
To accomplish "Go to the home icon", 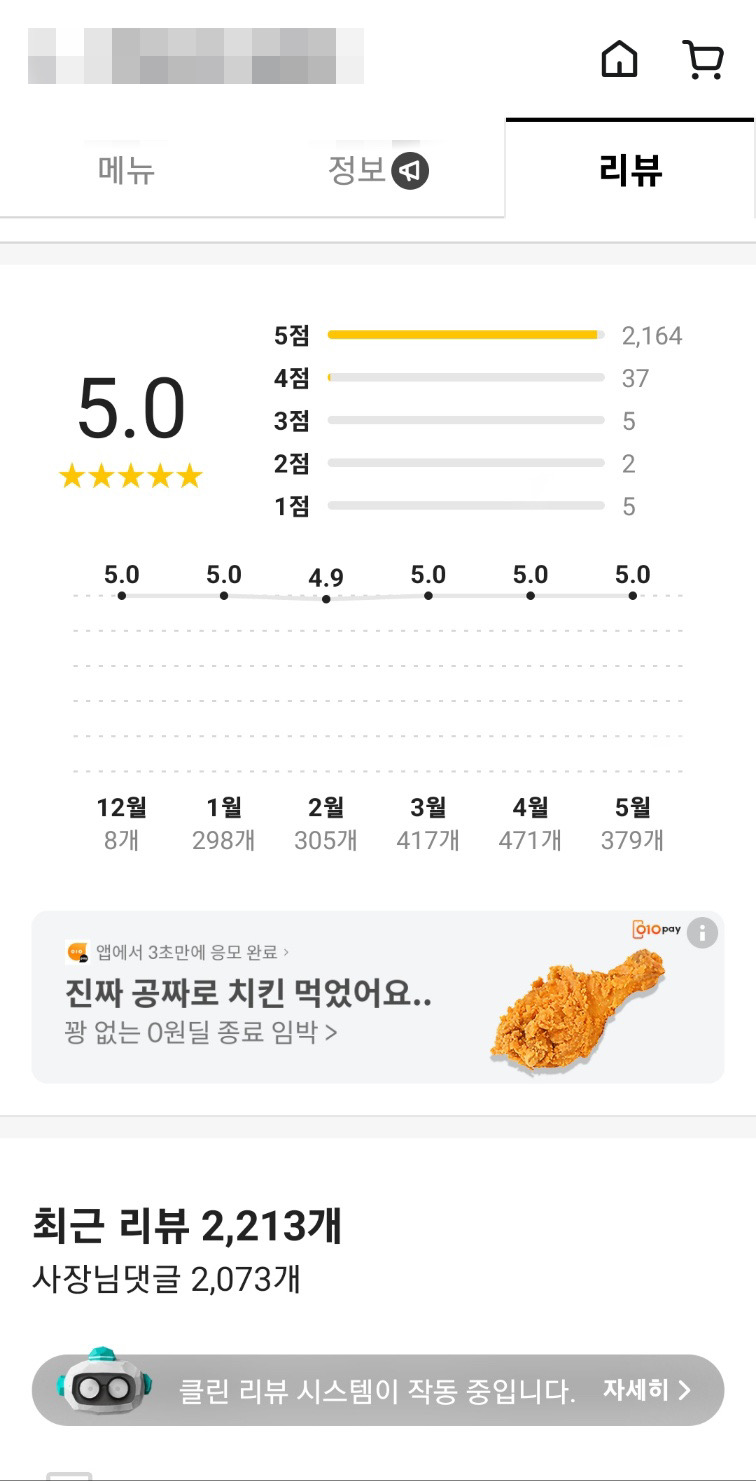I will (x=619, y=60).
